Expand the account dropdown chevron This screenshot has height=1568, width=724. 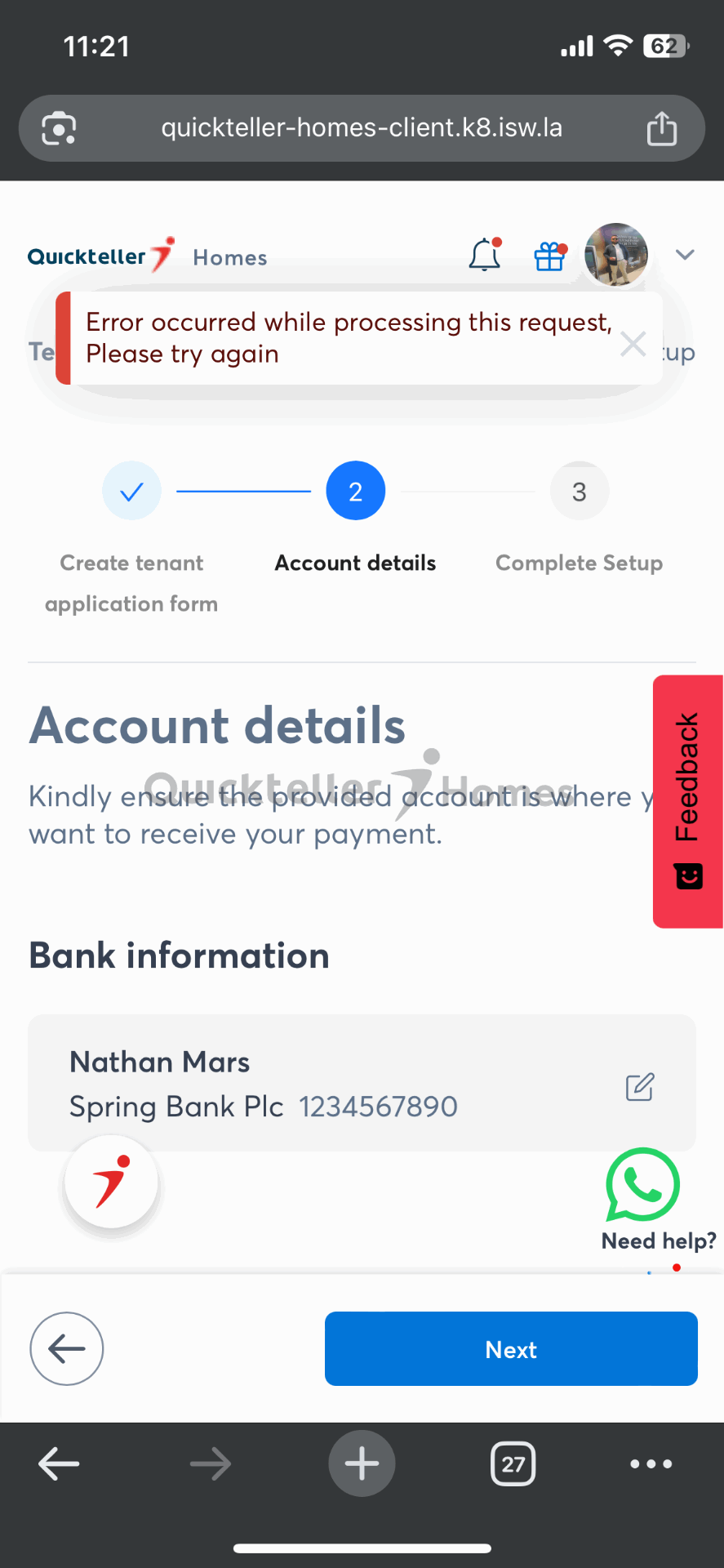click(685, 255)
